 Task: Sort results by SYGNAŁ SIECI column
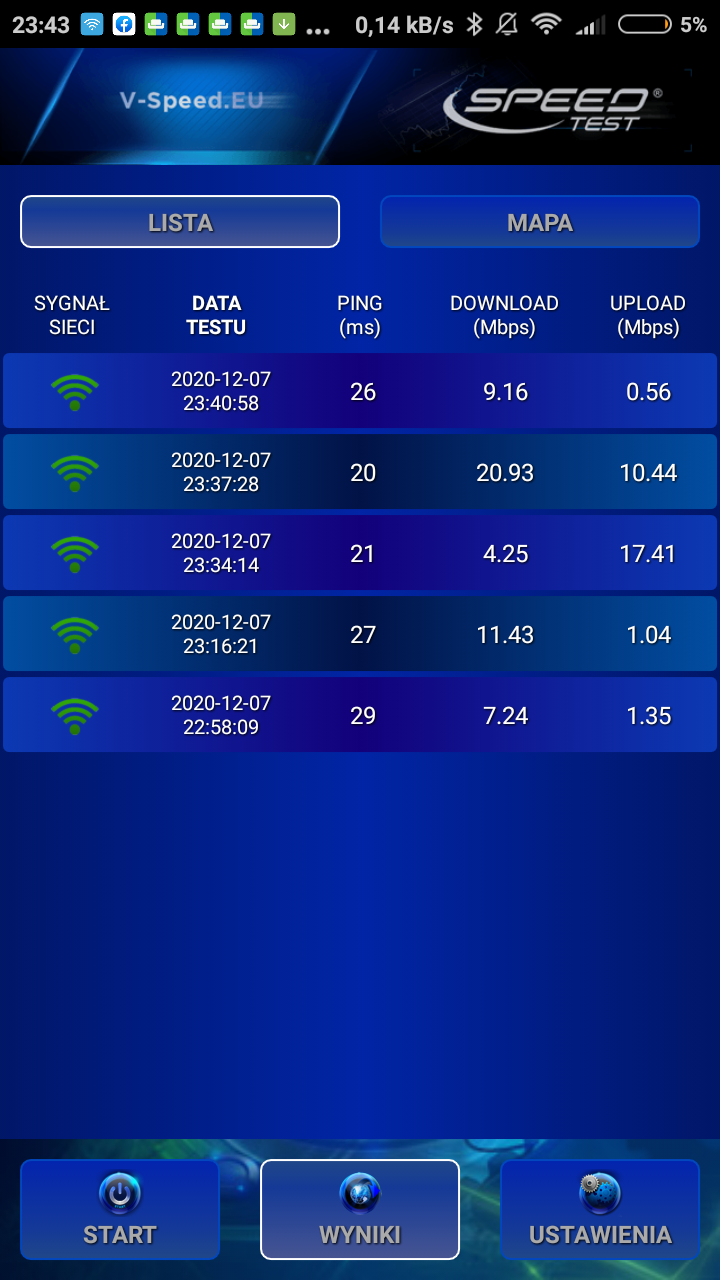(x=72, y=315)
